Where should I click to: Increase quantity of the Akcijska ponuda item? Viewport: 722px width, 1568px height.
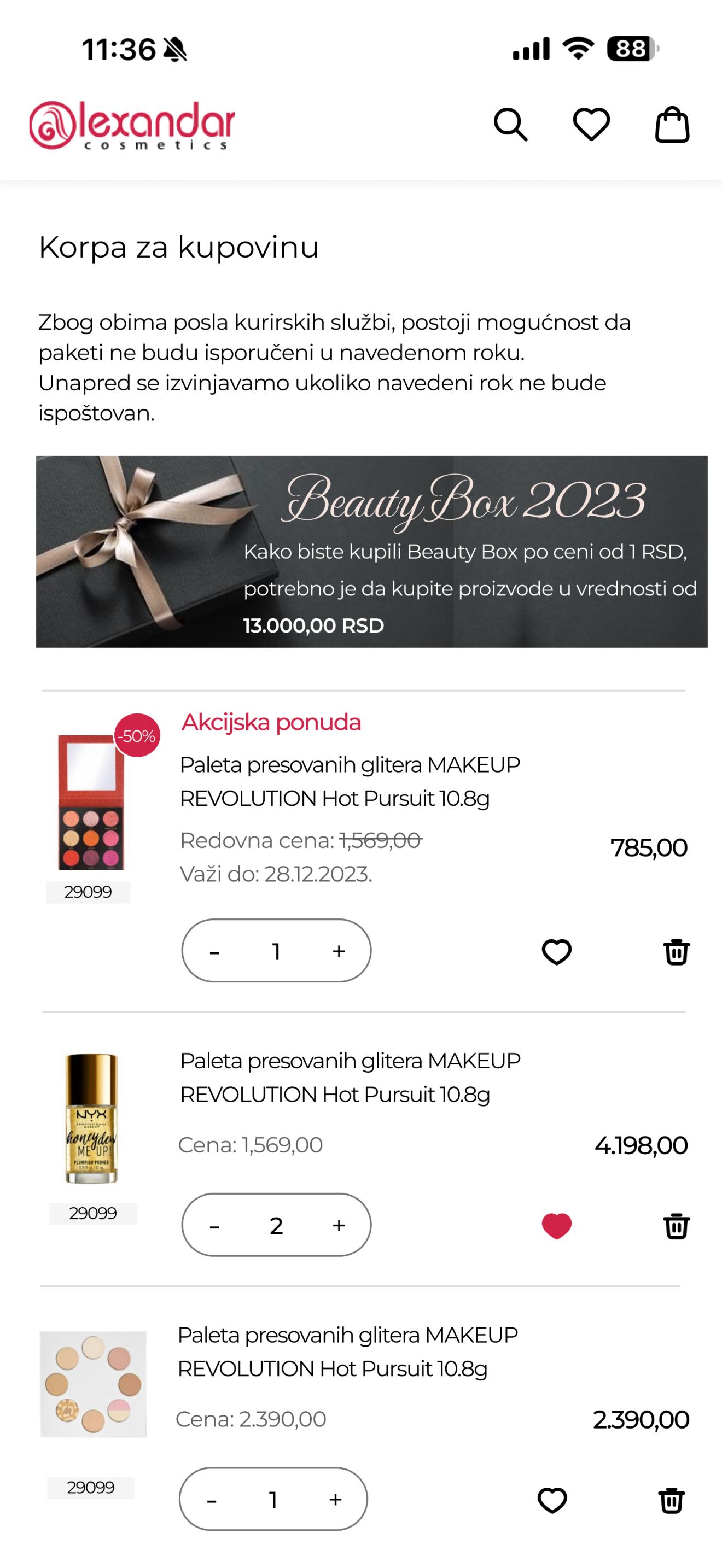(x=339, y=951)
